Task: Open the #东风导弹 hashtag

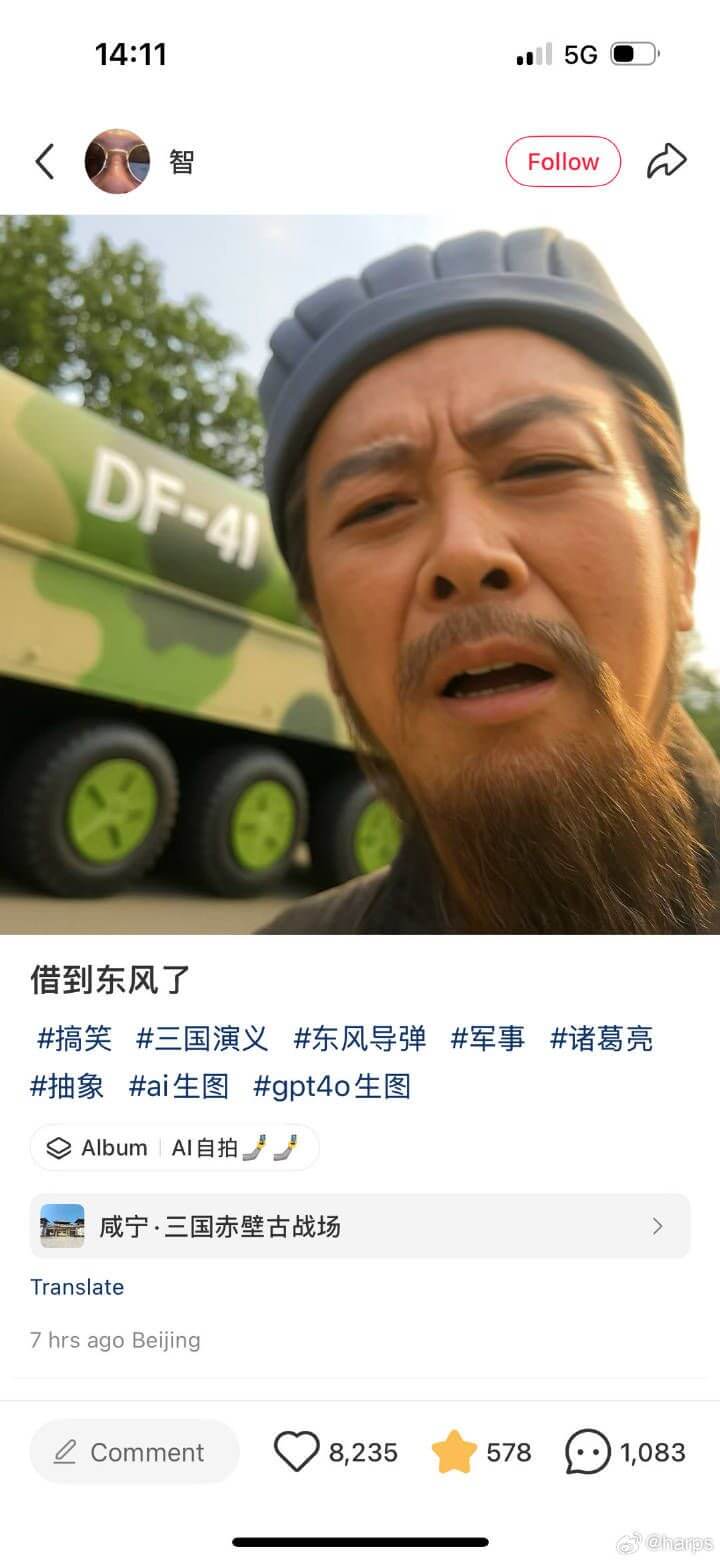Action: [x=360, y=1038]
